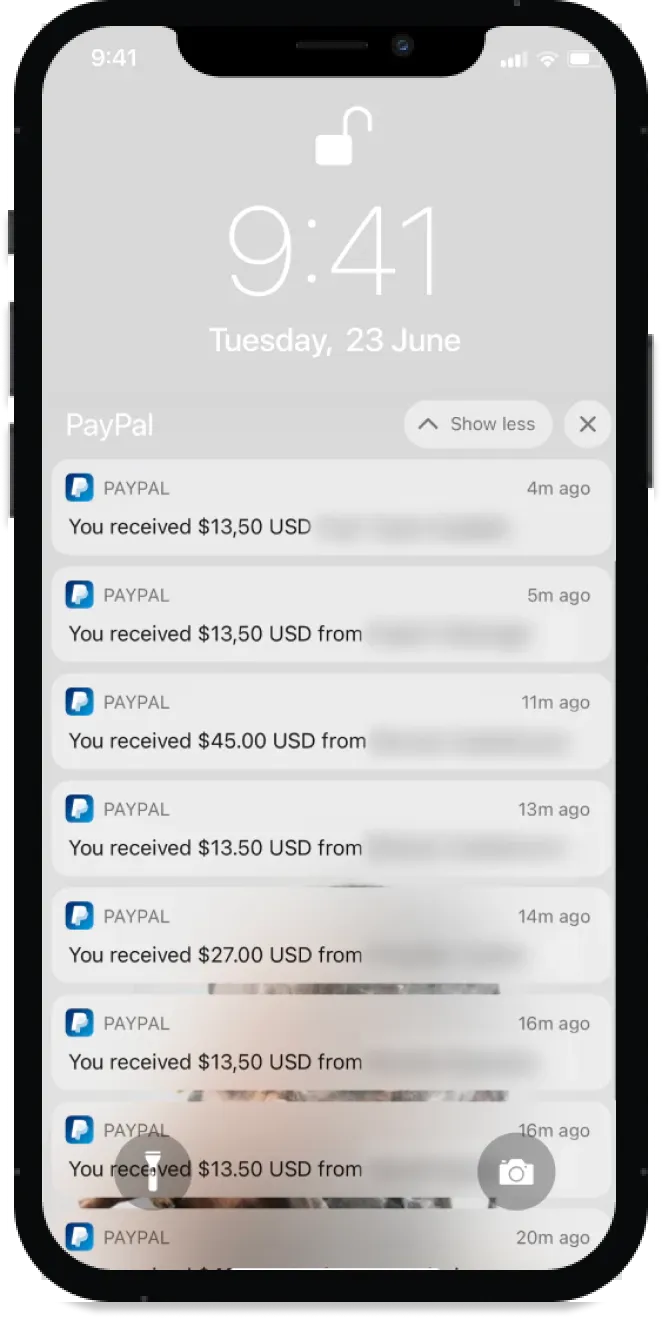Open the PayPal notification from 4m ago
662x1318 pixels.
tap(330, 507)
